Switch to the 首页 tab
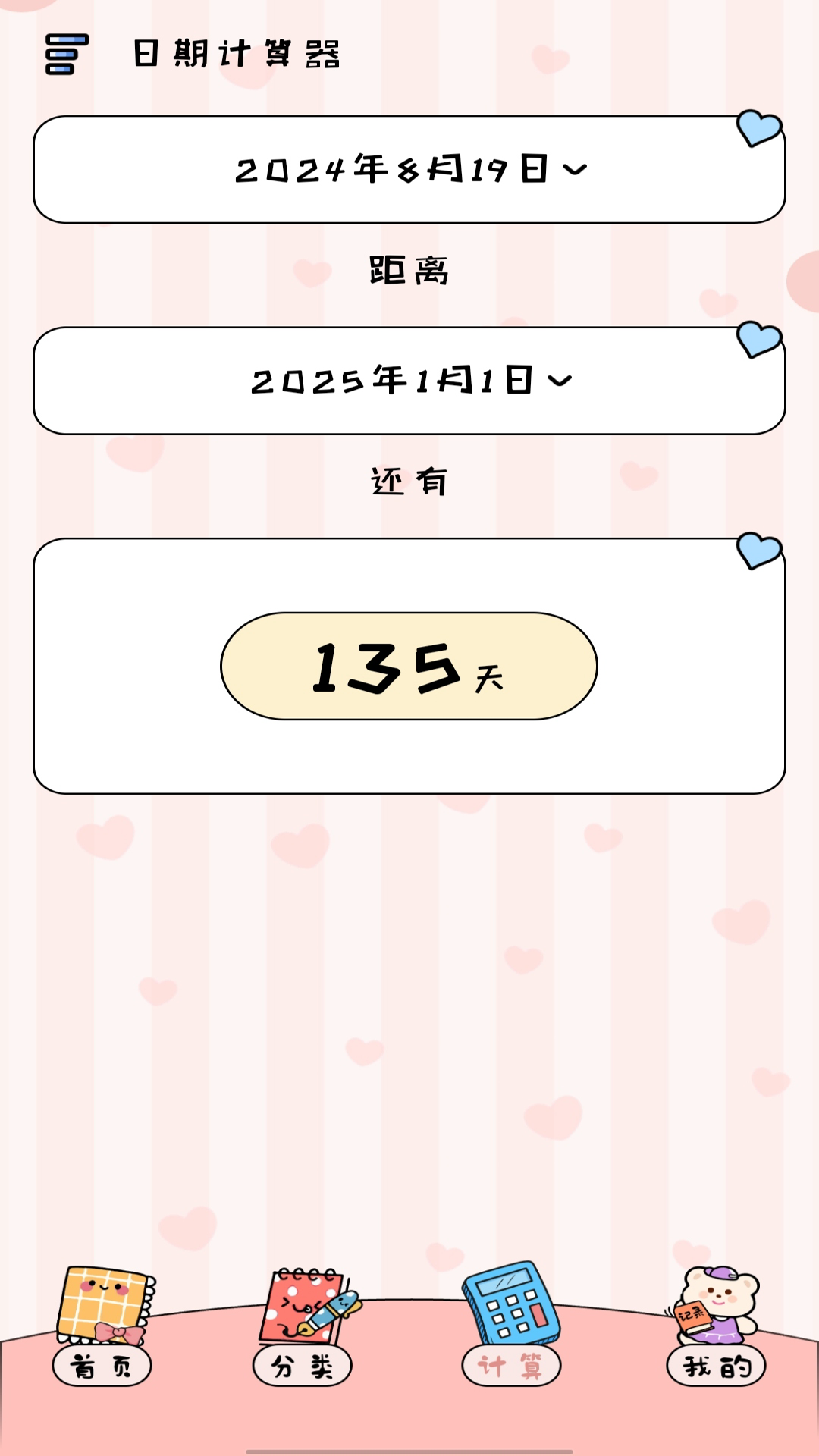 coord(102,1327)
